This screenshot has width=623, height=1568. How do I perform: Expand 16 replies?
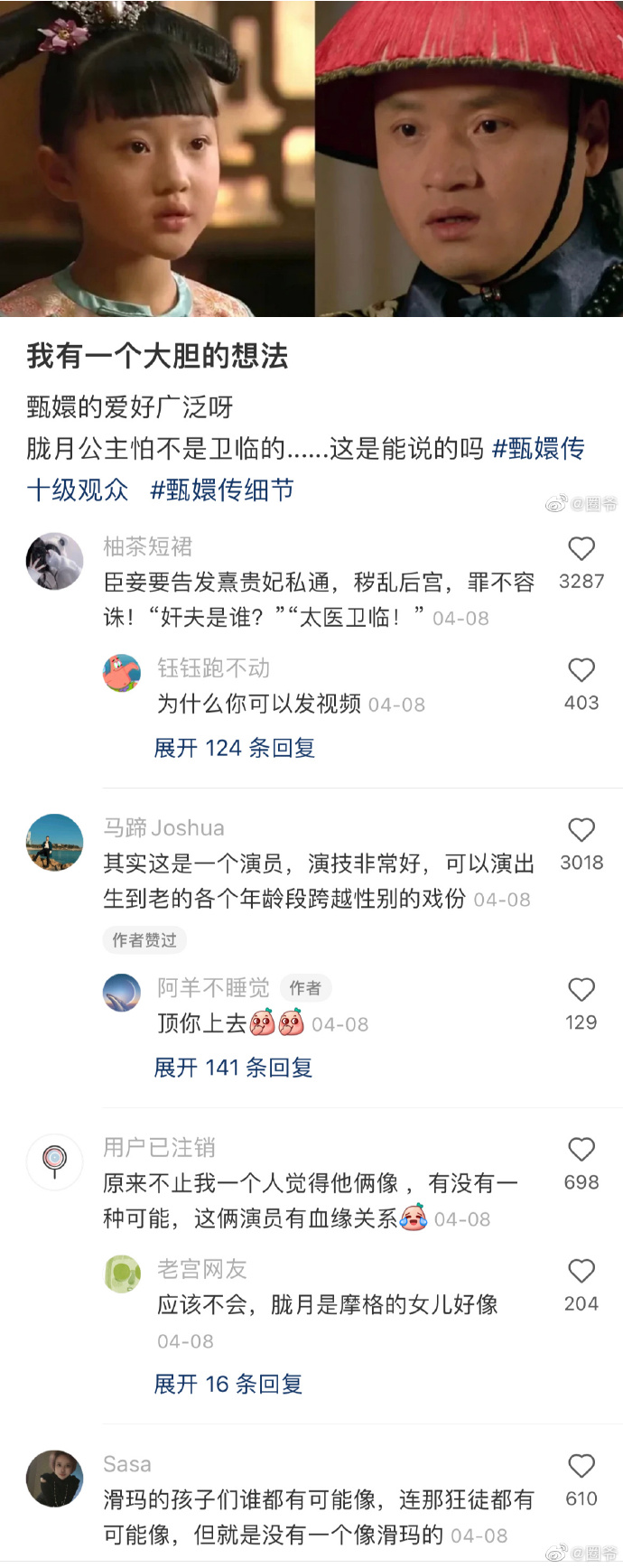pyautogui.click(x=228, y=1384)
